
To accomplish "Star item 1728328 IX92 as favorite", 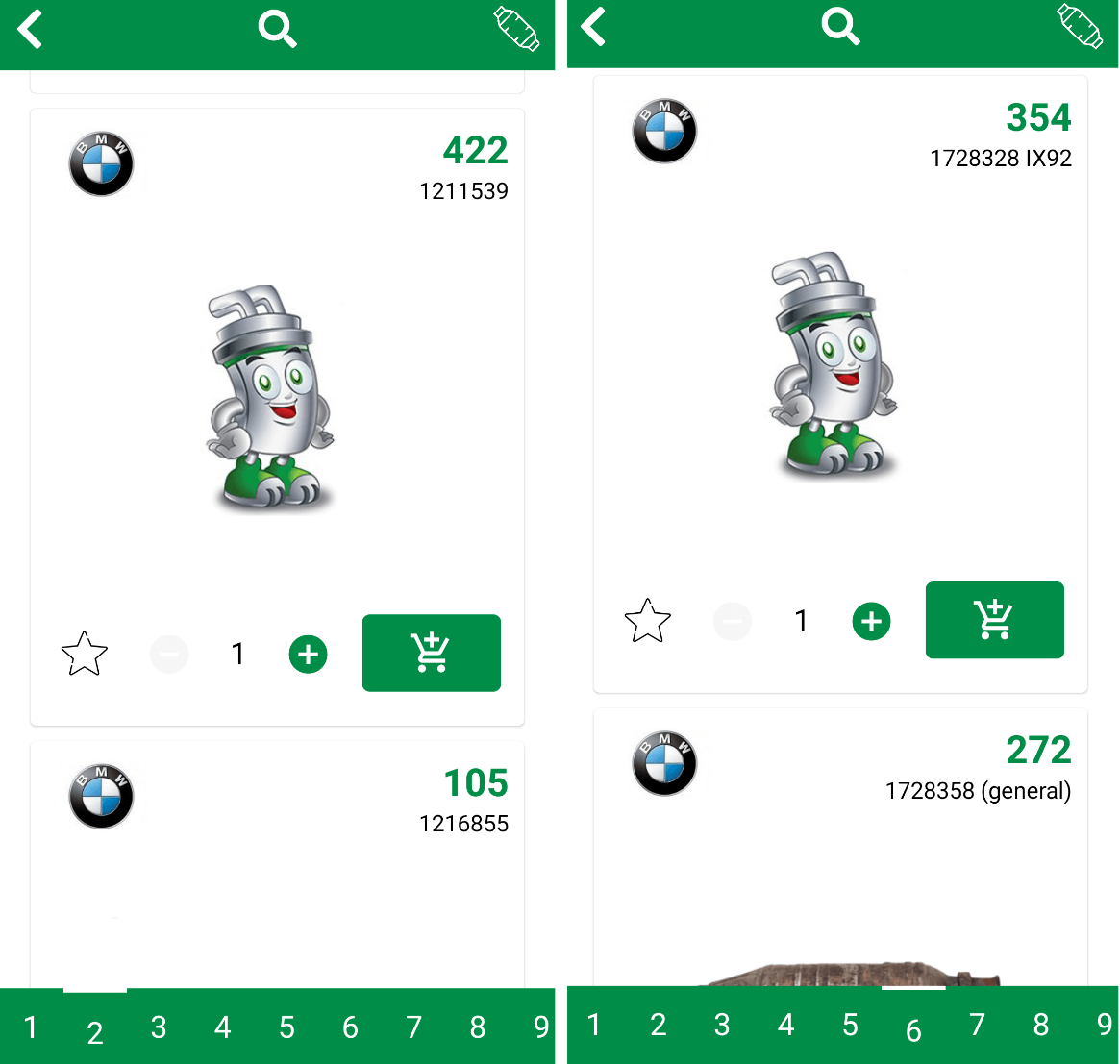I will (x=647, y=622).
